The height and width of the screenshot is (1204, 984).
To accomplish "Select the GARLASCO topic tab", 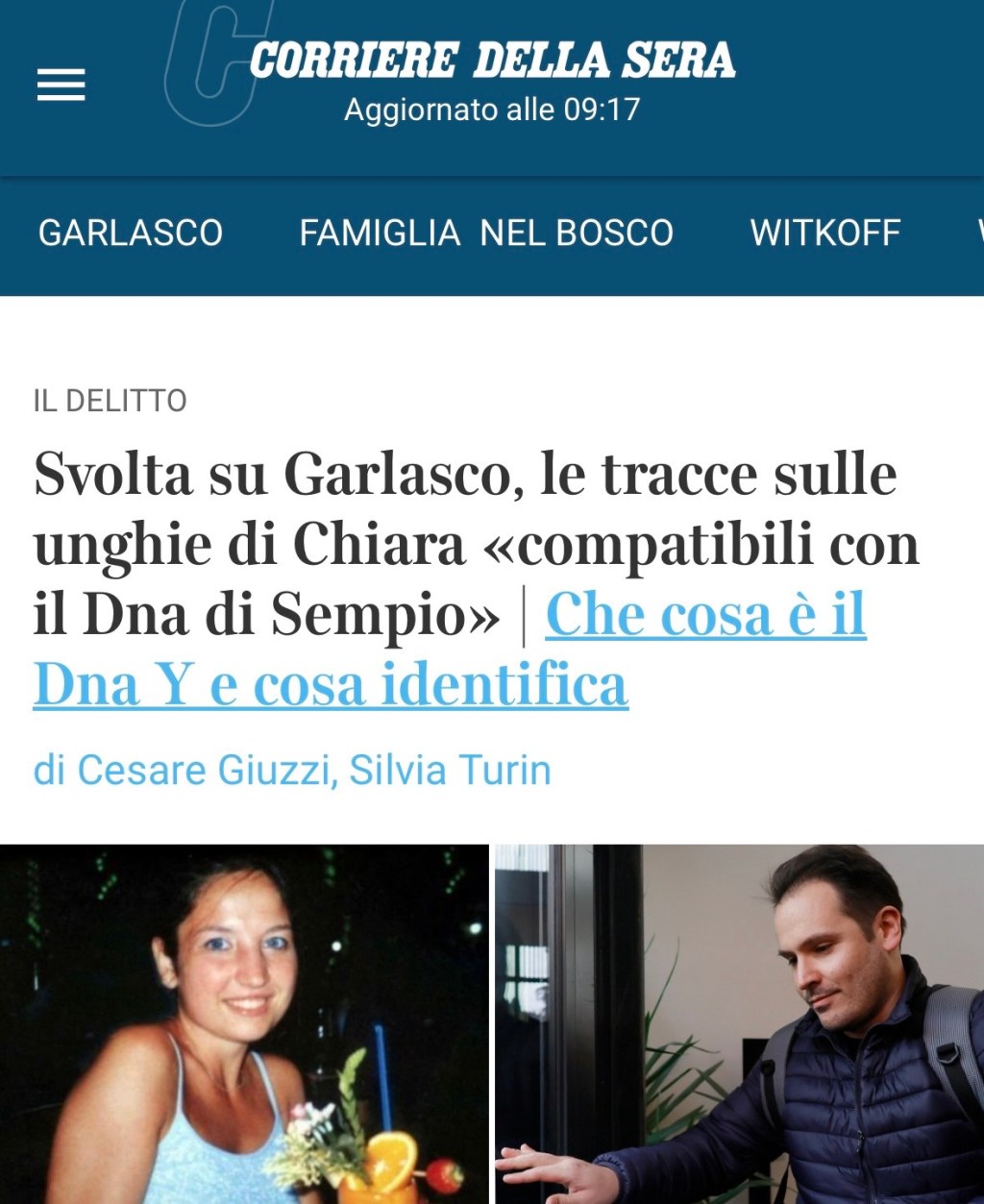I will [131, 233].
